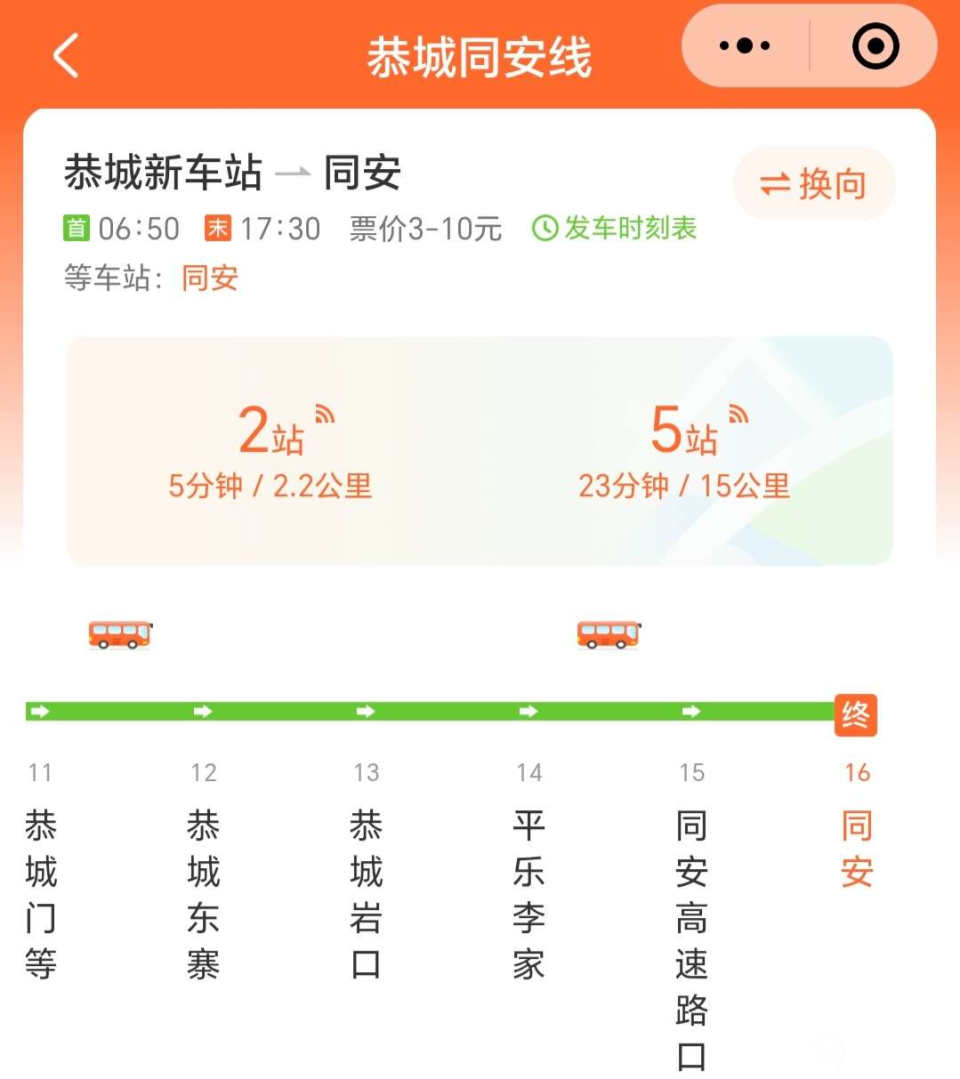Select the 恭城门等 stop
This screenshot has height=1079, width=960.
coord(41,895)
